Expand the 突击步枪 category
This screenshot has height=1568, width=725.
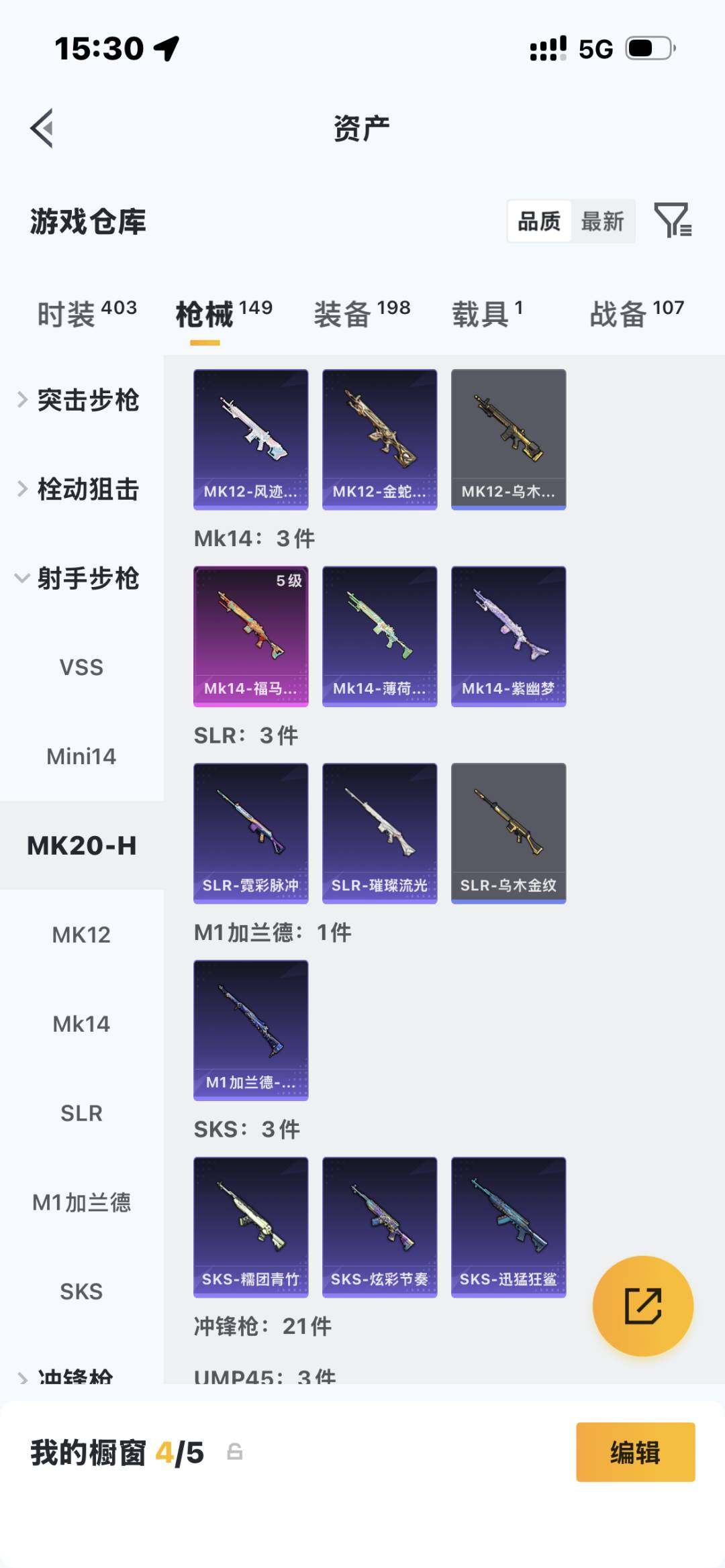pos(87,401)
